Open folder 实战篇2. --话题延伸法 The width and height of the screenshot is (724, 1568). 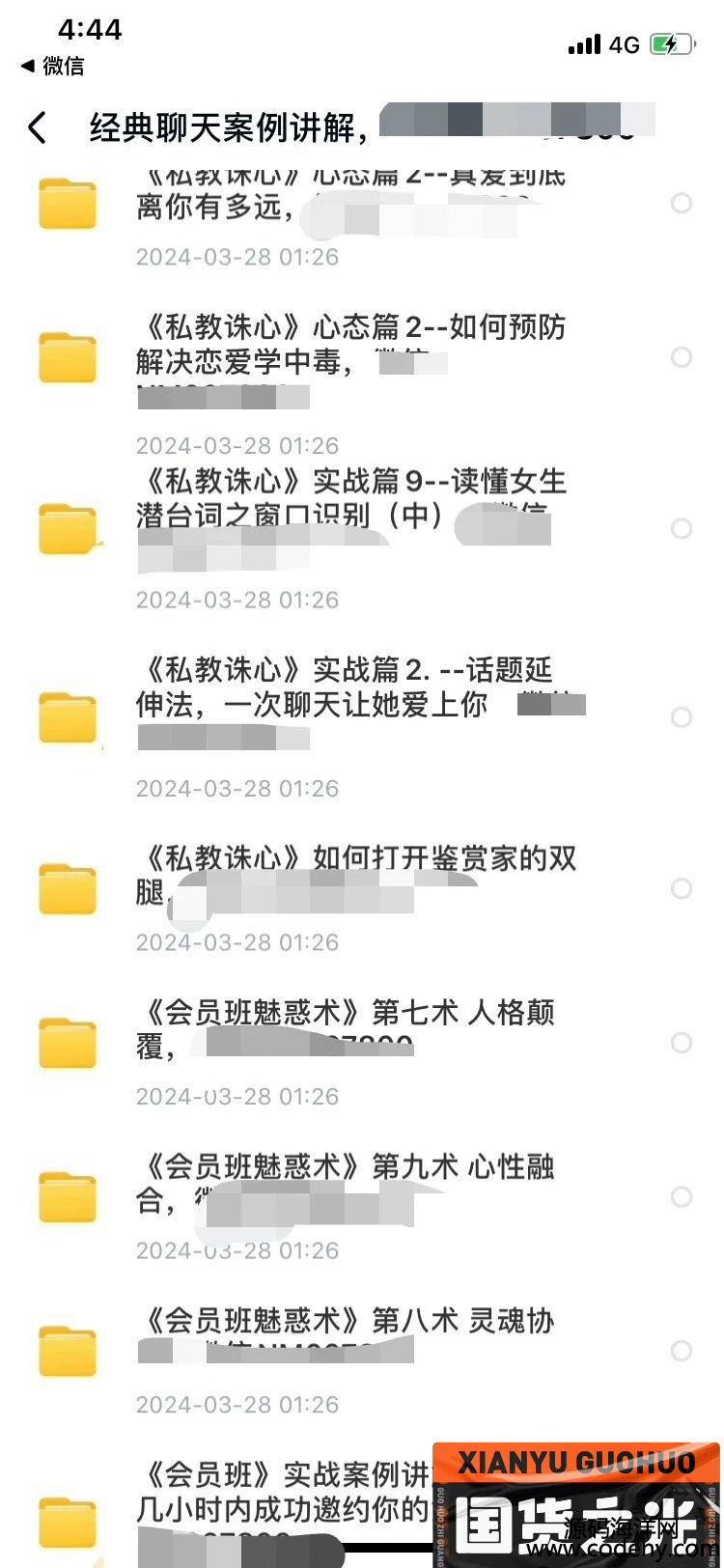point(362,719)
